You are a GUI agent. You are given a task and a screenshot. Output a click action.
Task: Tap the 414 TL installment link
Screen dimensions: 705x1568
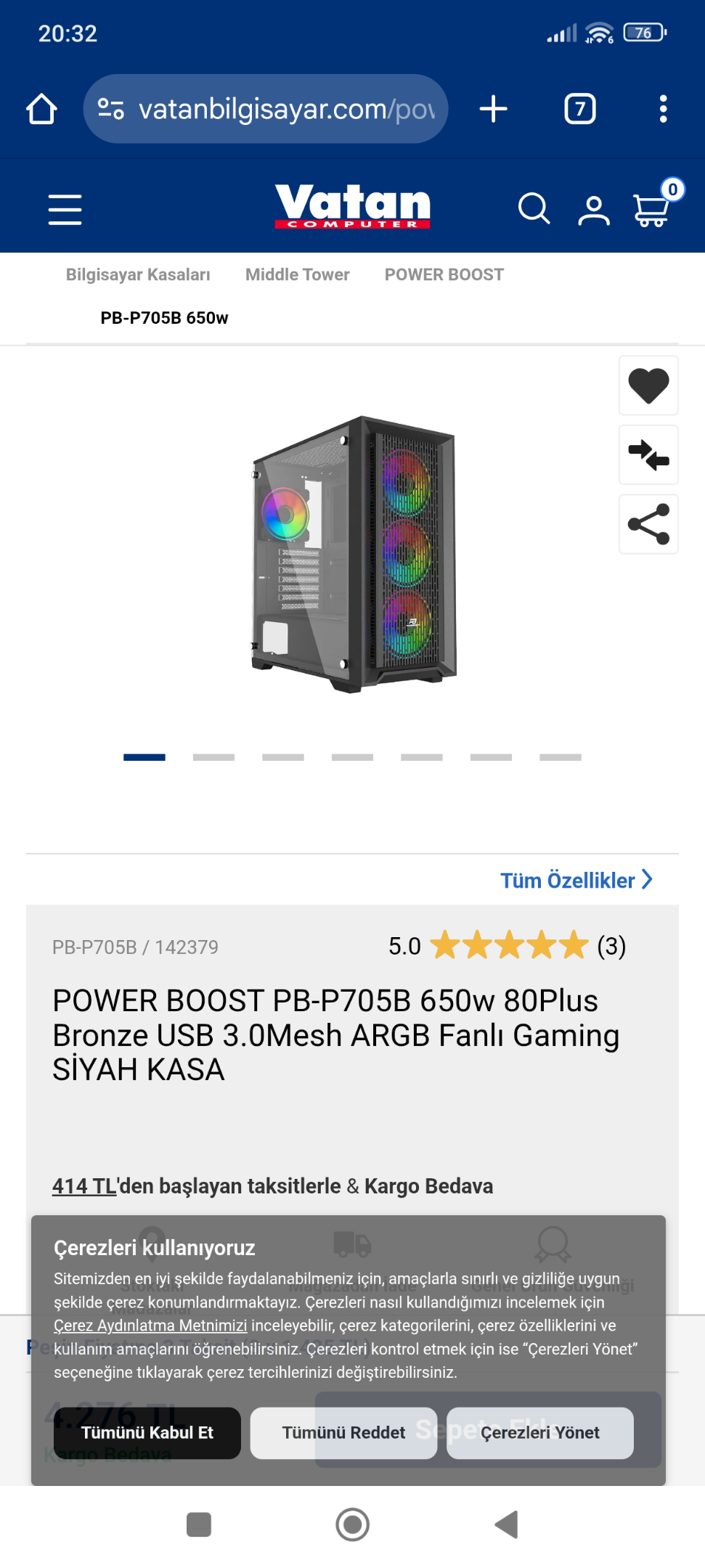click(x=84, y=1186)
